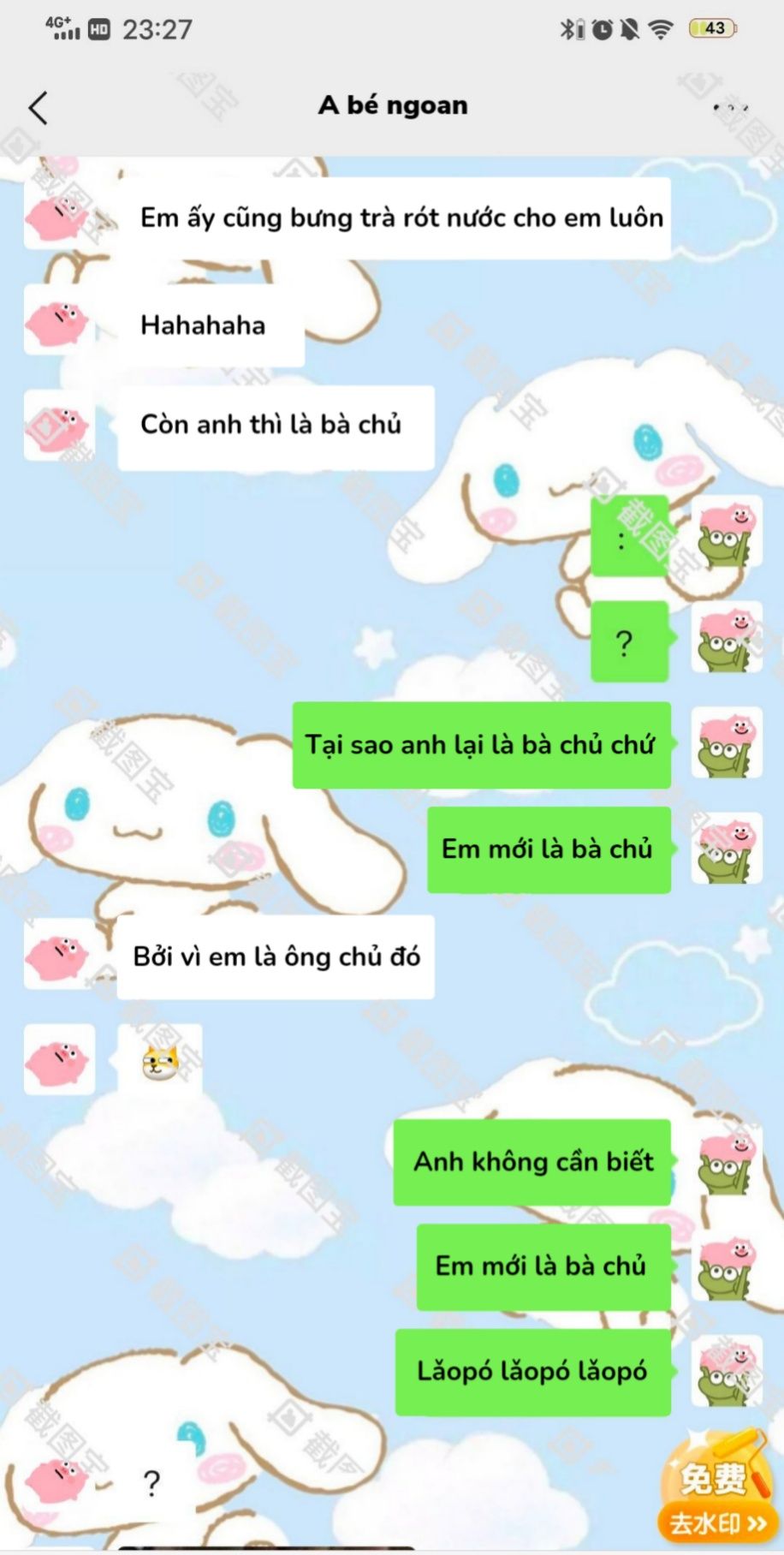
Task: Open the three-dot chat options menu
Action: tap(730, 108)
